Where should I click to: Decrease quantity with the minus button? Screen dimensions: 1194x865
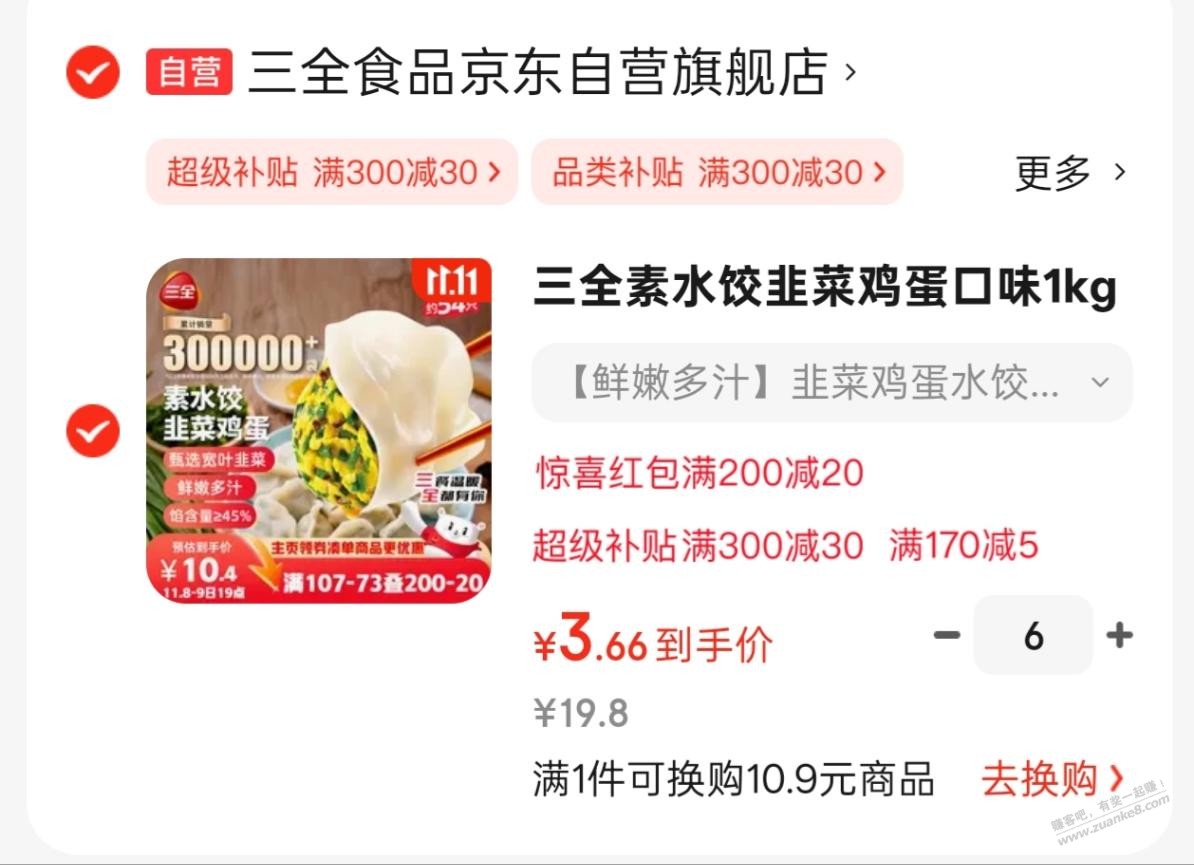click(946, 635)
